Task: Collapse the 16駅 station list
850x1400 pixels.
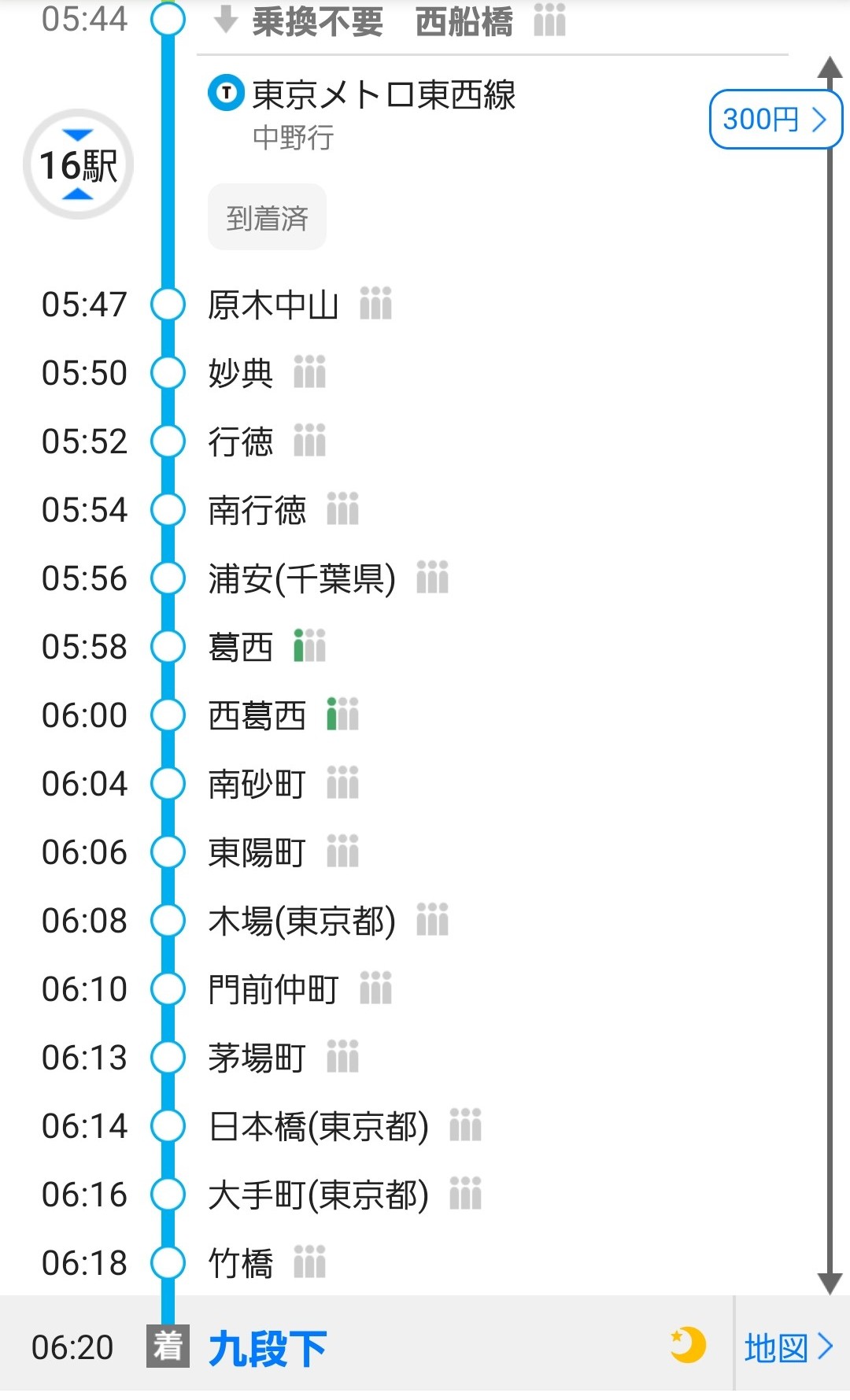Action: click(x=78, y=164)
